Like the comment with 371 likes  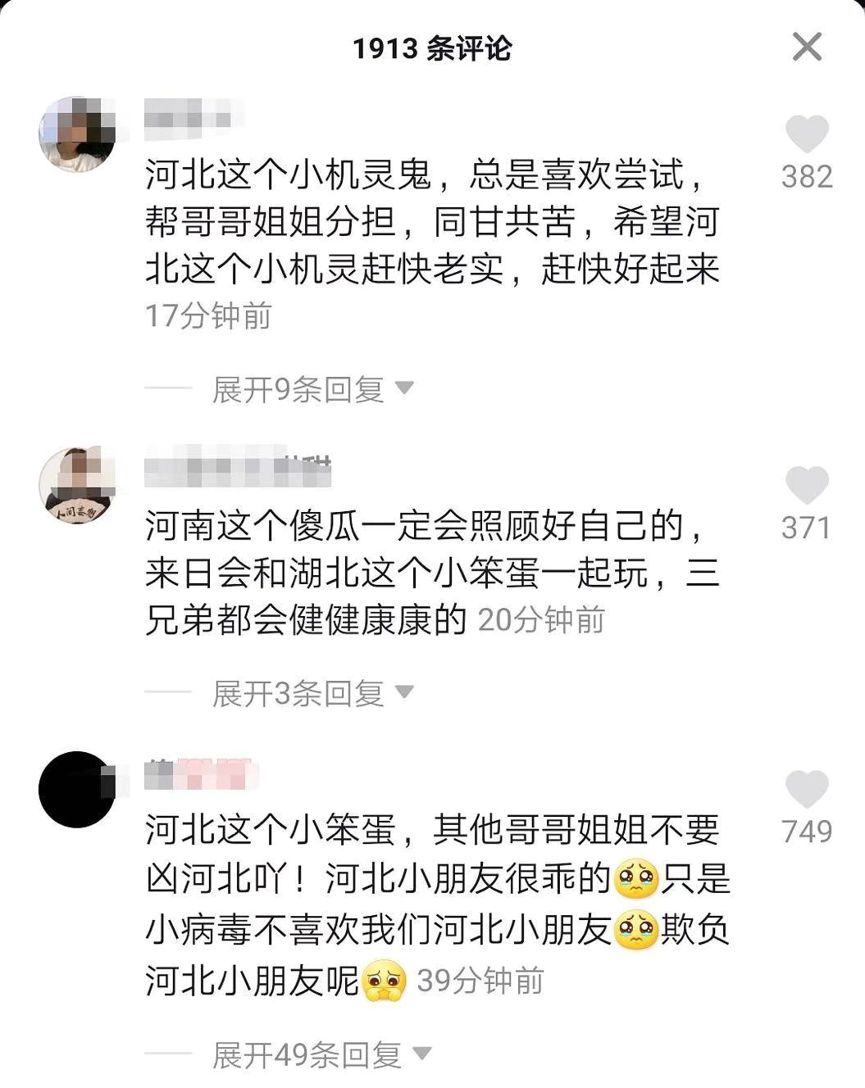tap(806, 486)
